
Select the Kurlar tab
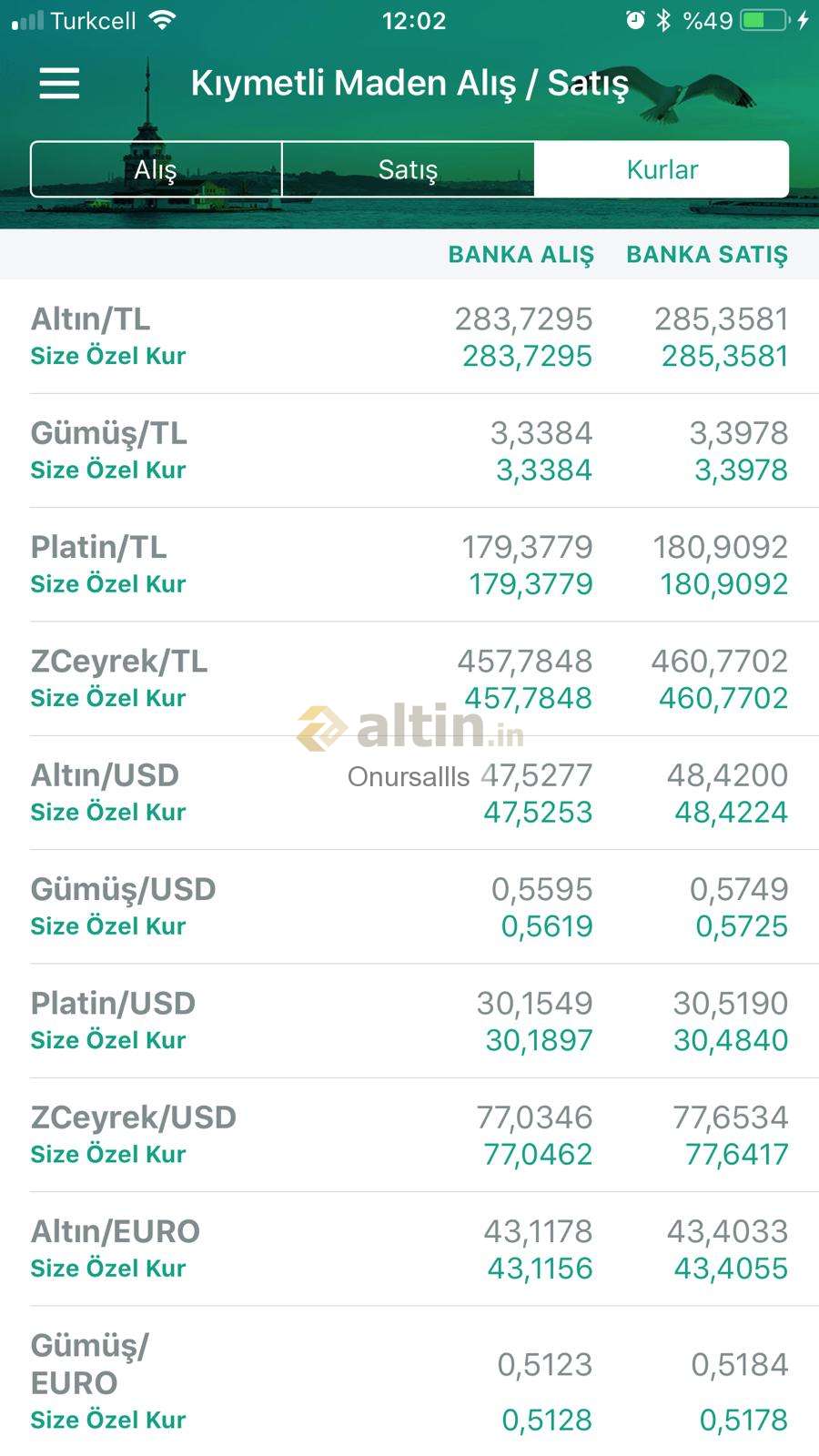click(x=662, y=169)
